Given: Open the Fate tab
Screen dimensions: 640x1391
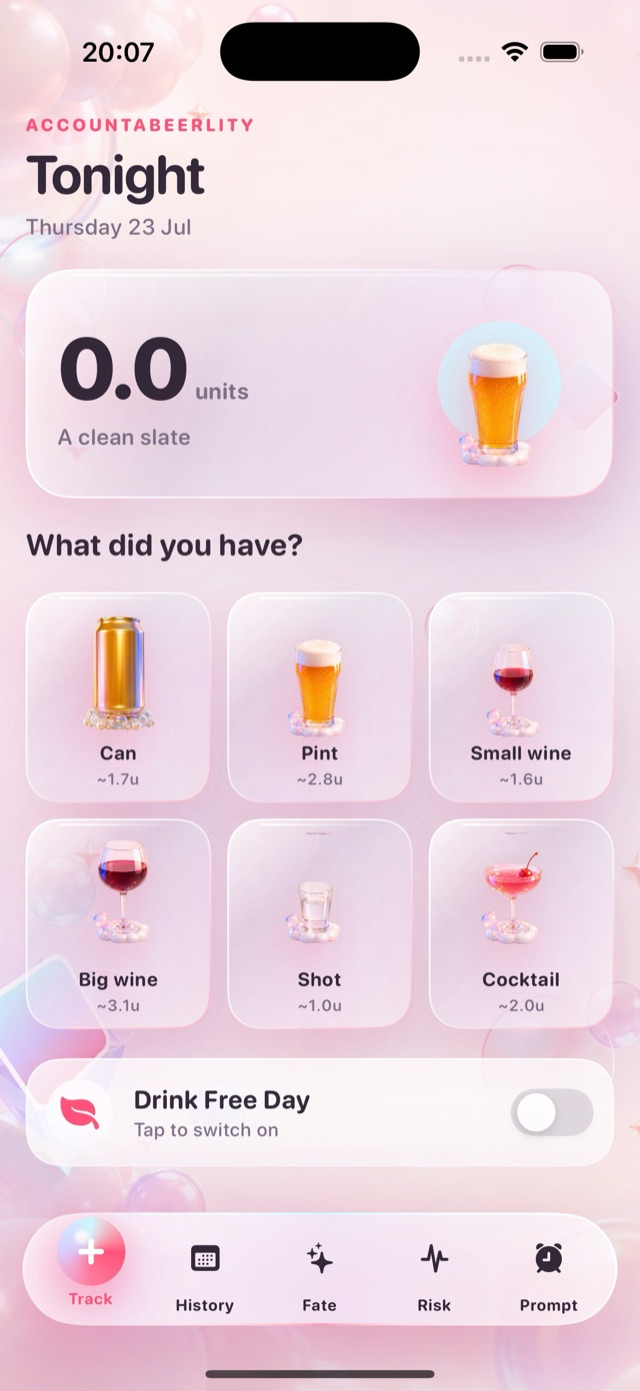Looking at the screenshot, I should pyautogui.click(x=320, y=1277).
